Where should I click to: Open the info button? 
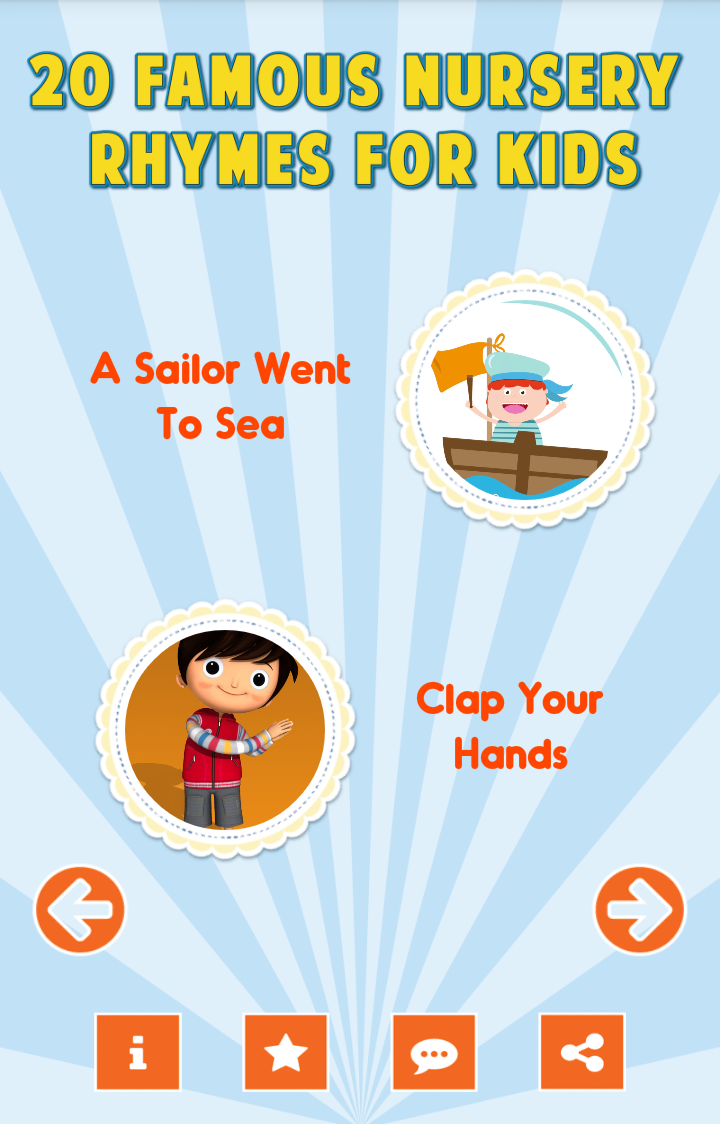tap(138, 1051)
